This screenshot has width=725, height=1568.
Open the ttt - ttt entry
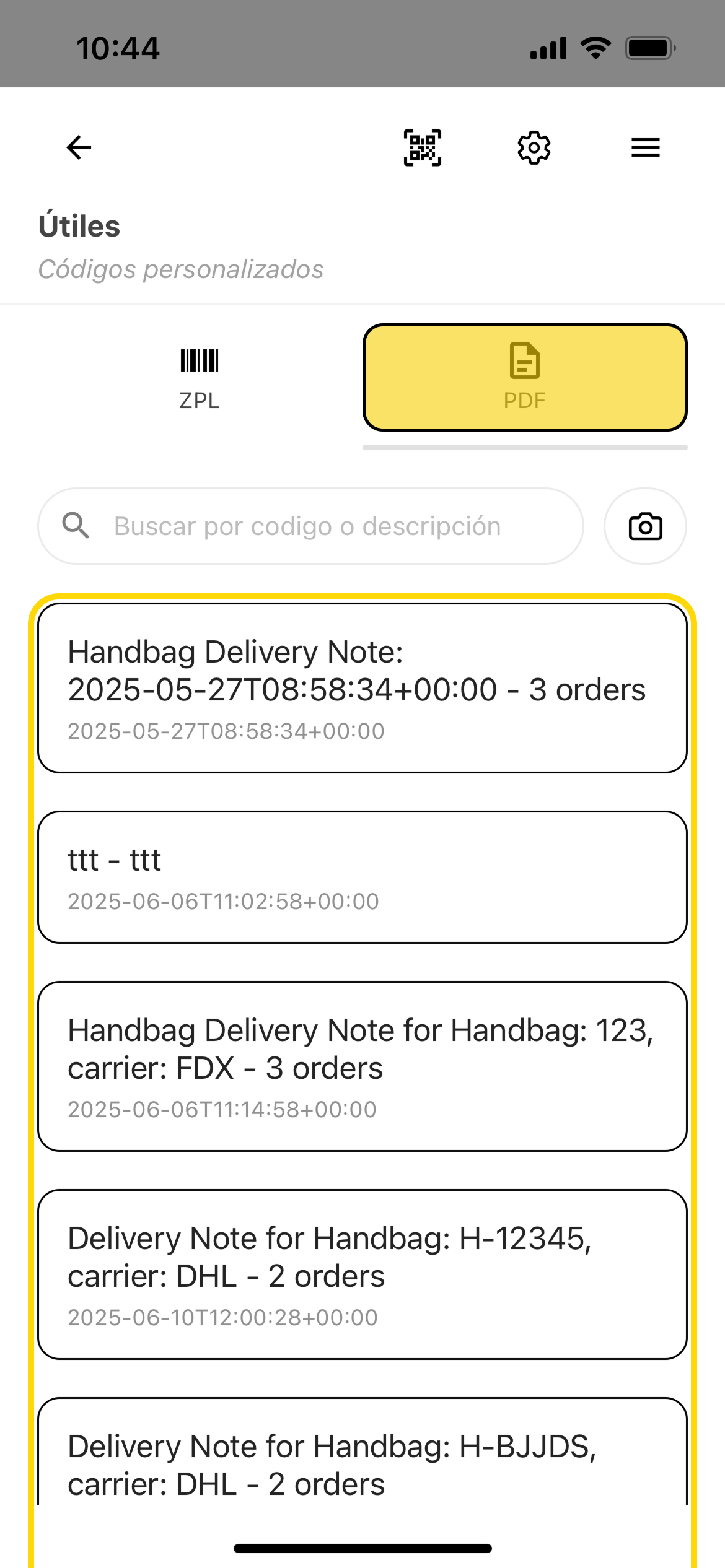(x=362, y=877)
